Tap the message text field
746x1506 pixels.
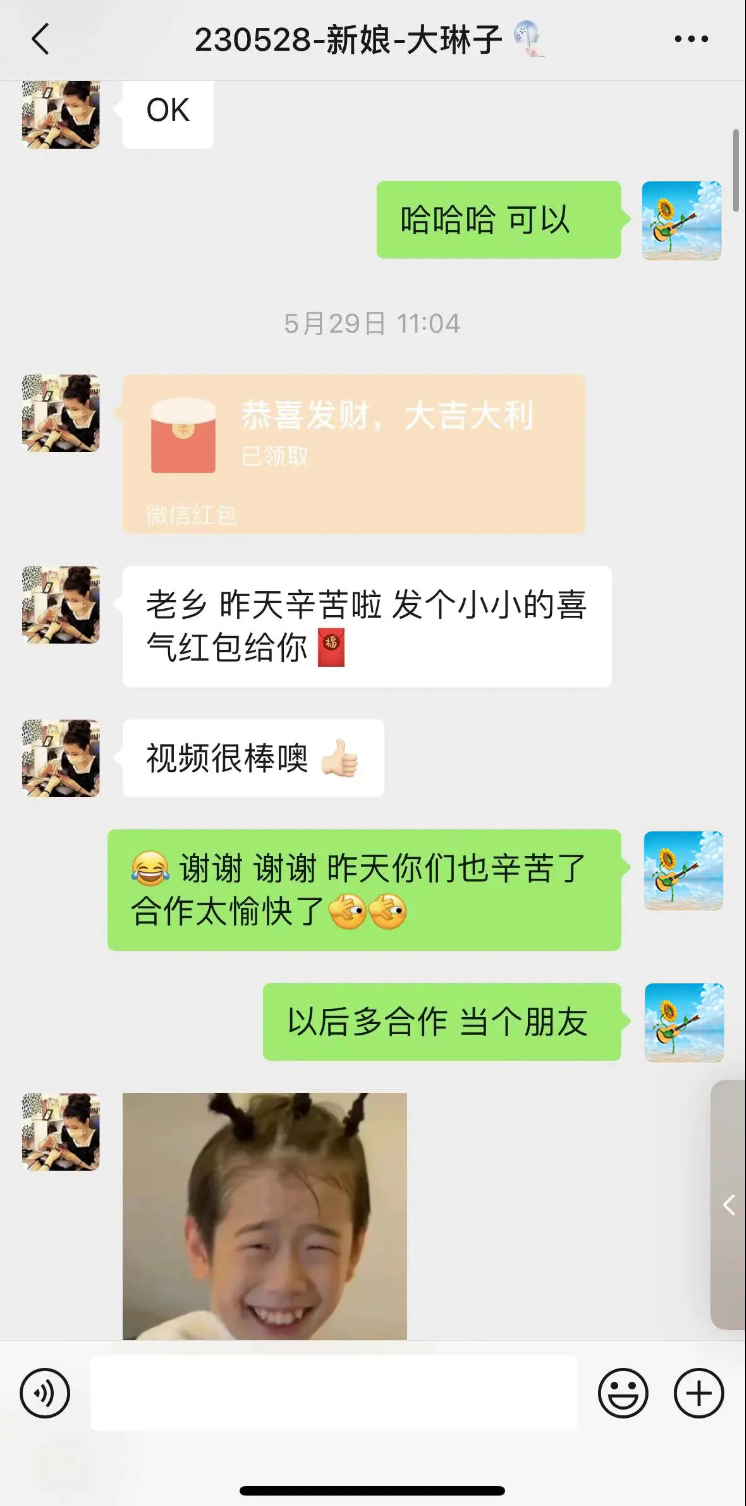[334, 1393]
